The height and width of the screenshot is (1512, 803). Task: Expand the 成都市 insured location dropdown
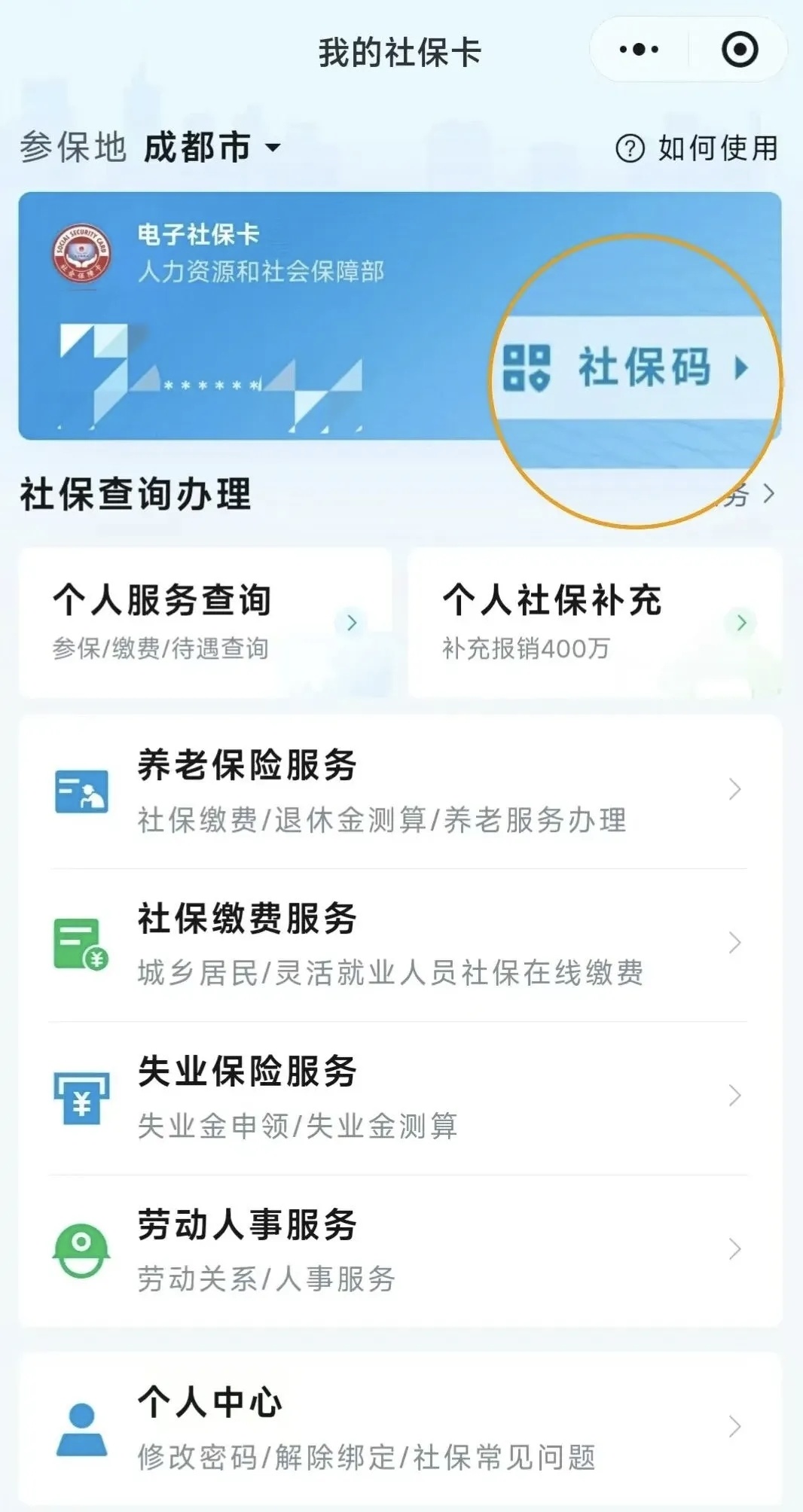[x=212, y=147]
